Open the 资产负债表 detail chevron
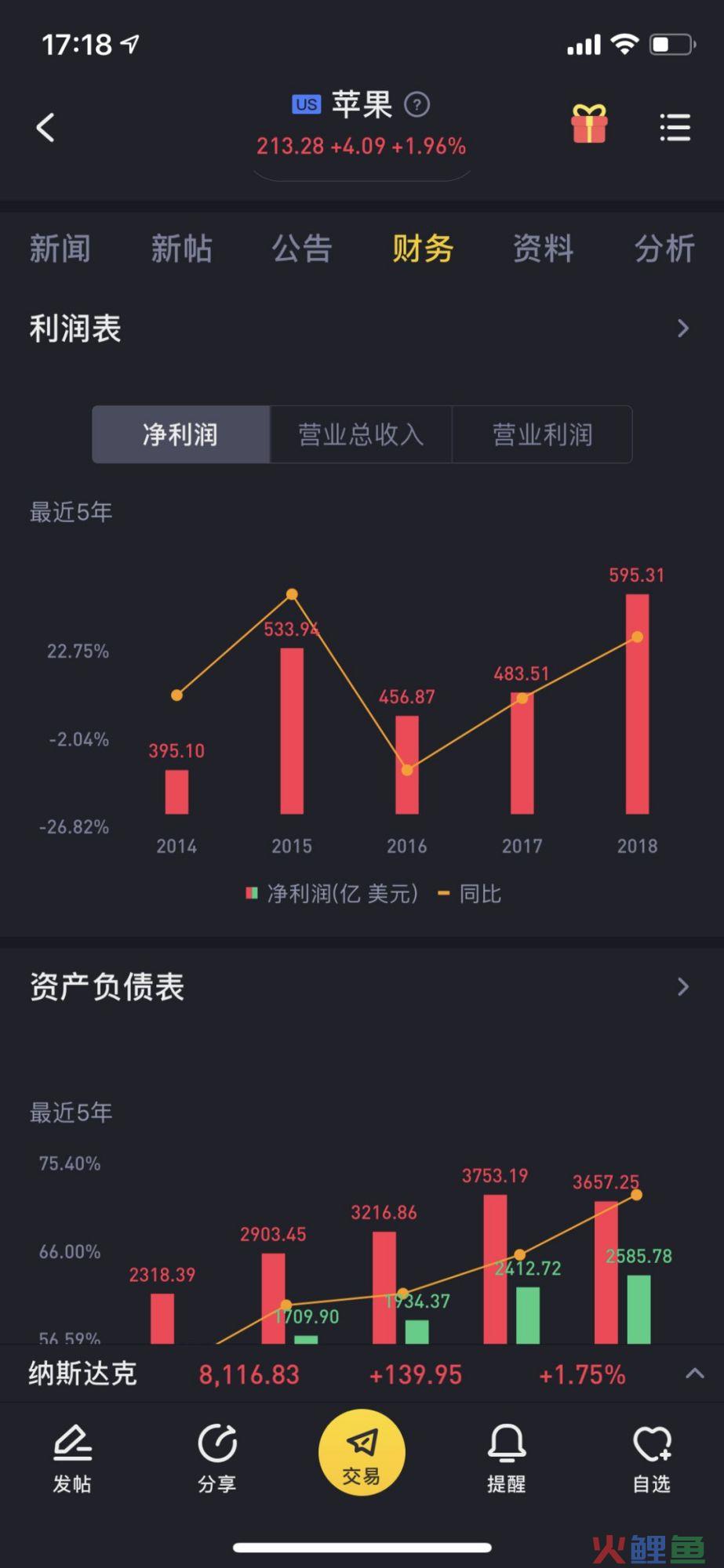Viewport: 724px width, 1568px height. 682,986
